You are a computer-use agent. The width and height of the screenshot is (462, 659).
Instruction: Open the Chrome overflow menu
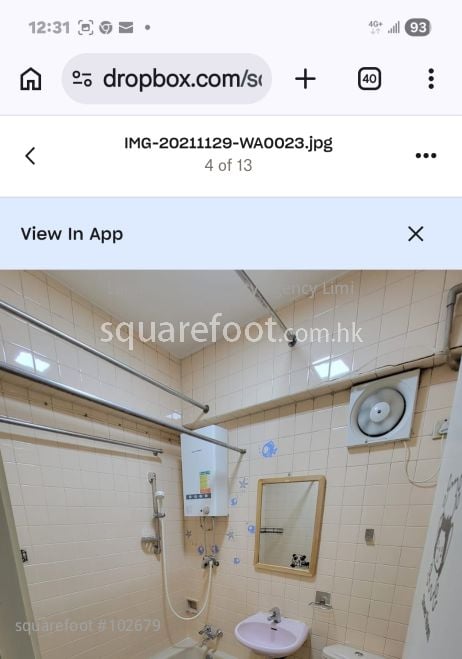click(431, 79)
